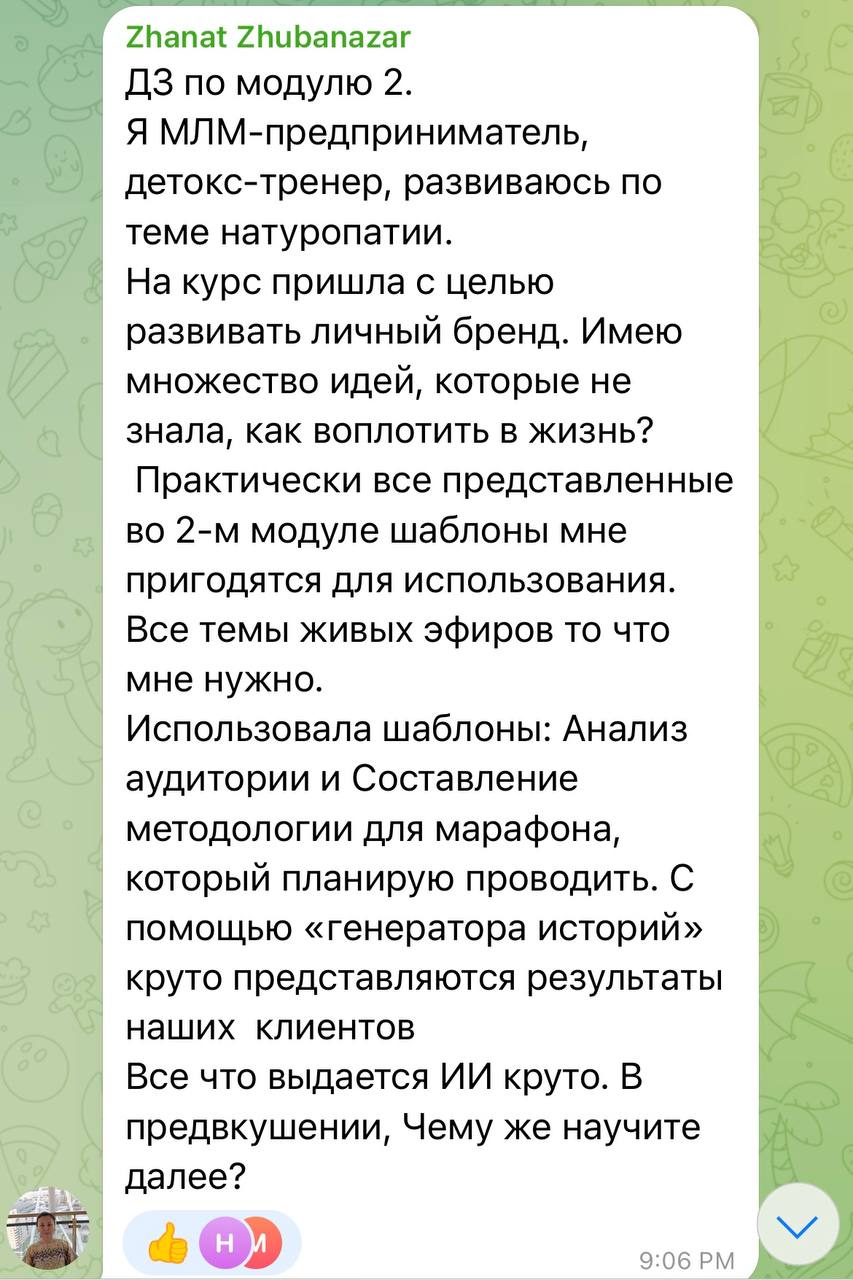Open sender name Zhanat Zhubanazar
Viewport: 853px width, 1280px height.
point(268,38)
